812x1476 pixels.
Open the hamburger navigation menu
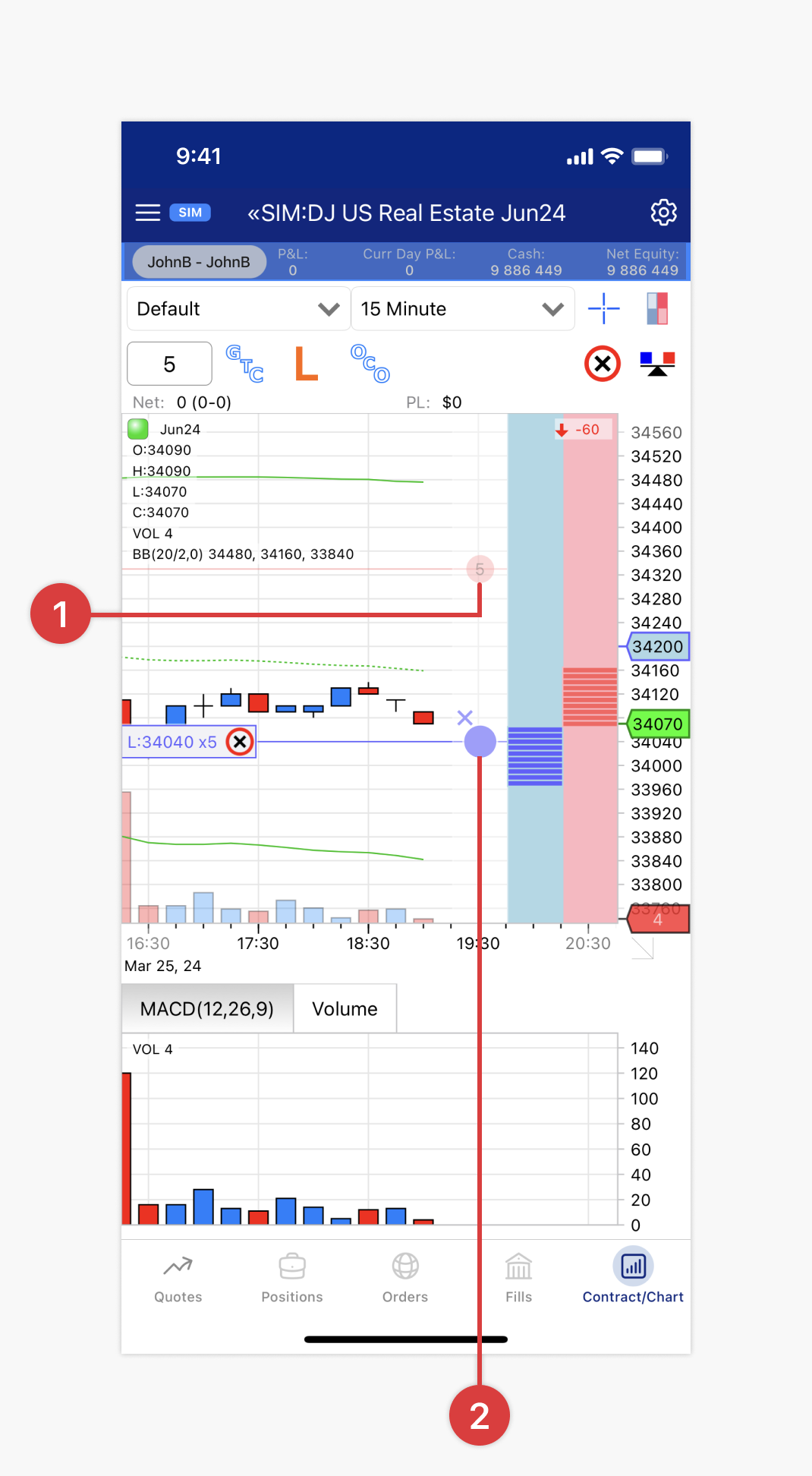point(147,213)
